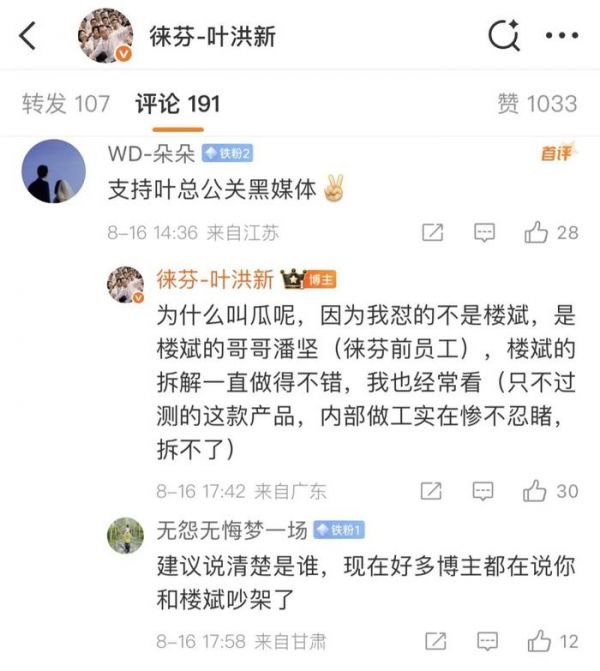
Task: Switch to the 转发 107 tab
Action: coord(65,103)
